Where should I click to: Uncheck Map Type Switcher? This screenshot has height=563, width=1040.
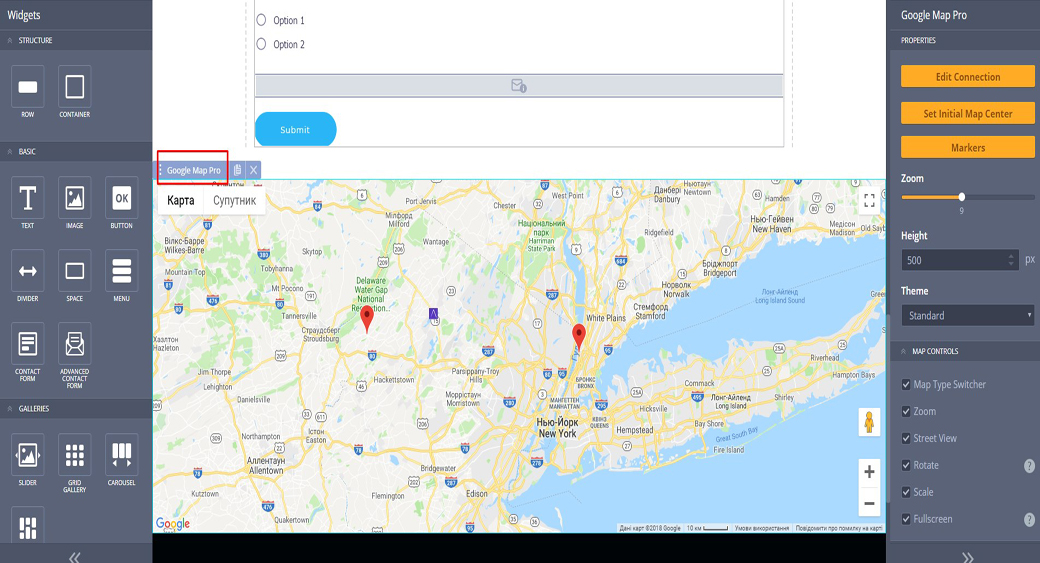pos(906,385)
